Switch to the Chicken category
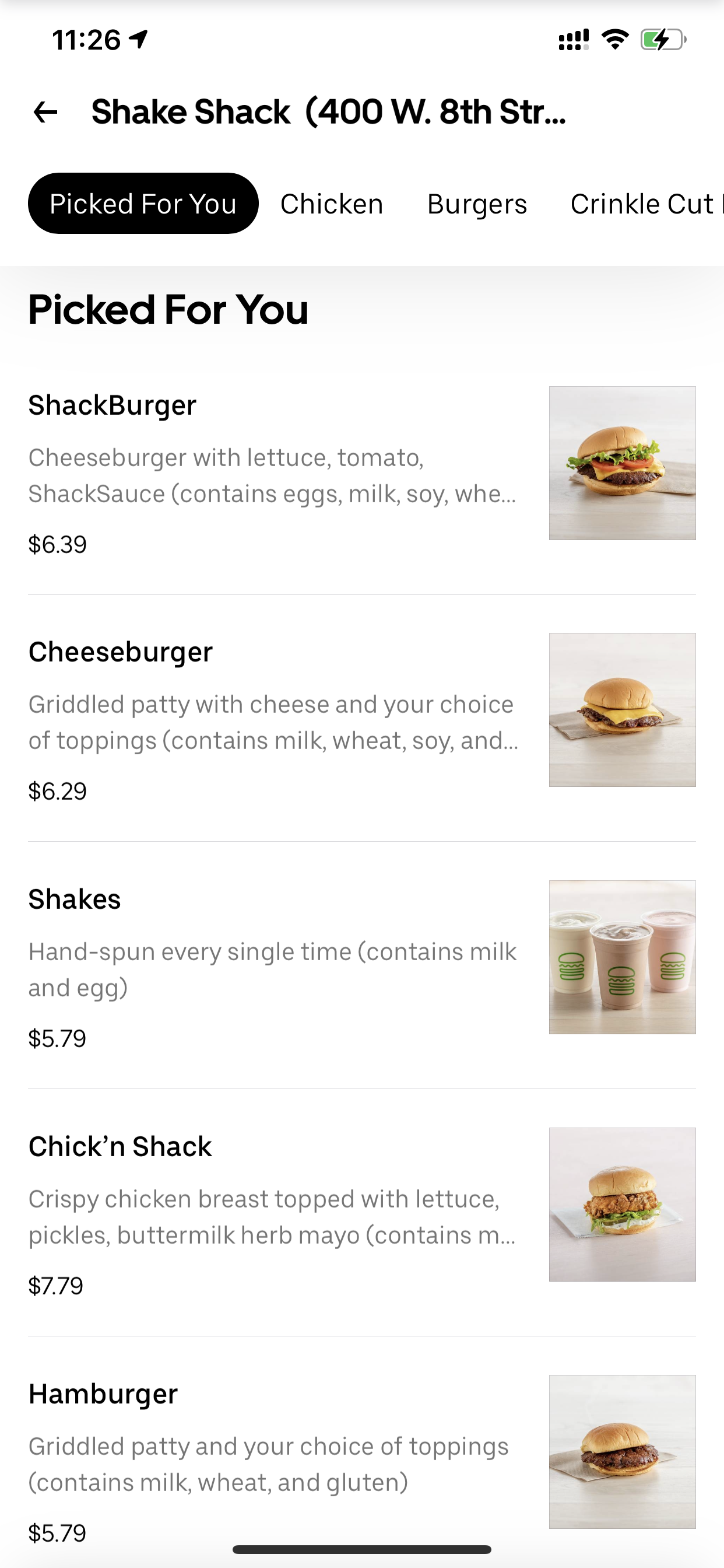The image size is (724, 1568). 332,204
